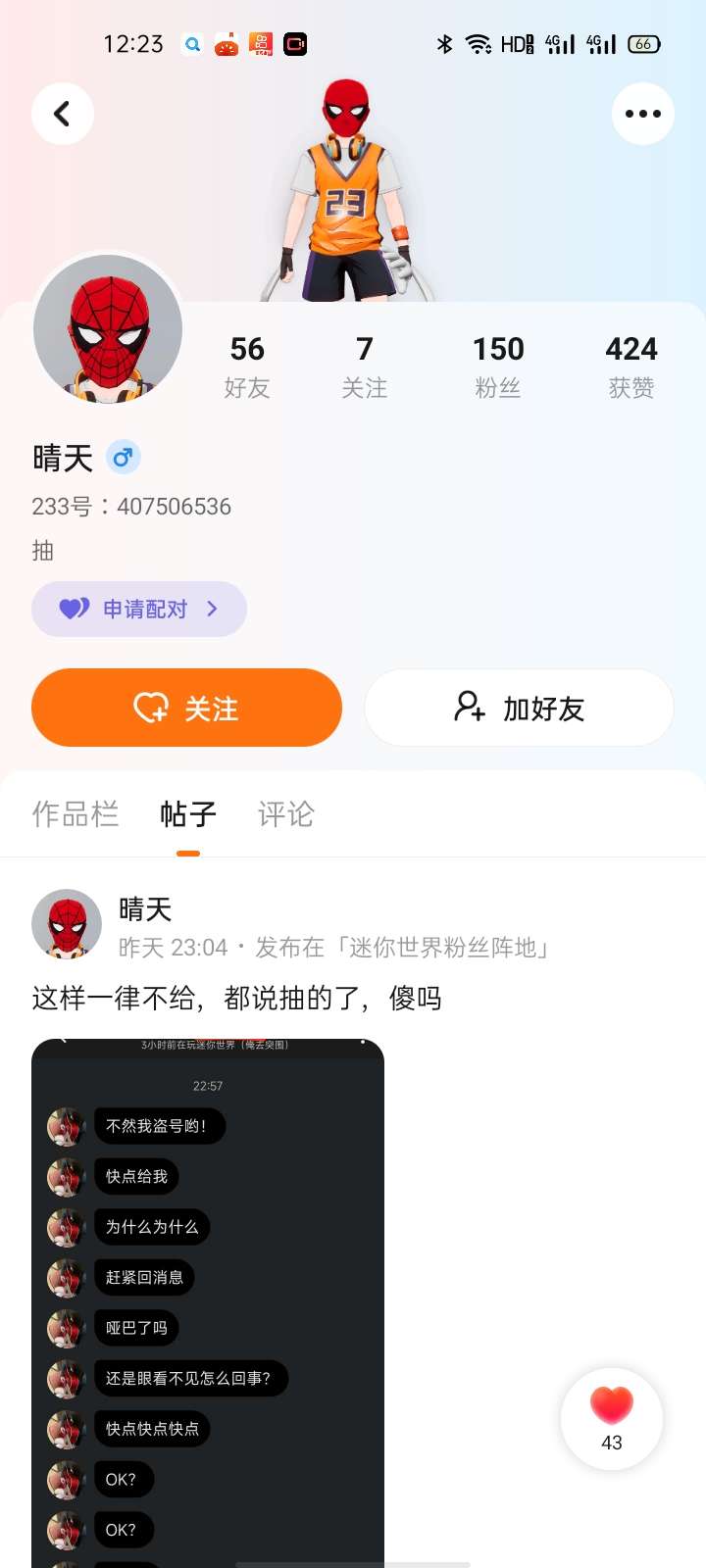Switch to the 评论 tab
The height and width of the screenshot is (1568, 706).
(285, 813)
